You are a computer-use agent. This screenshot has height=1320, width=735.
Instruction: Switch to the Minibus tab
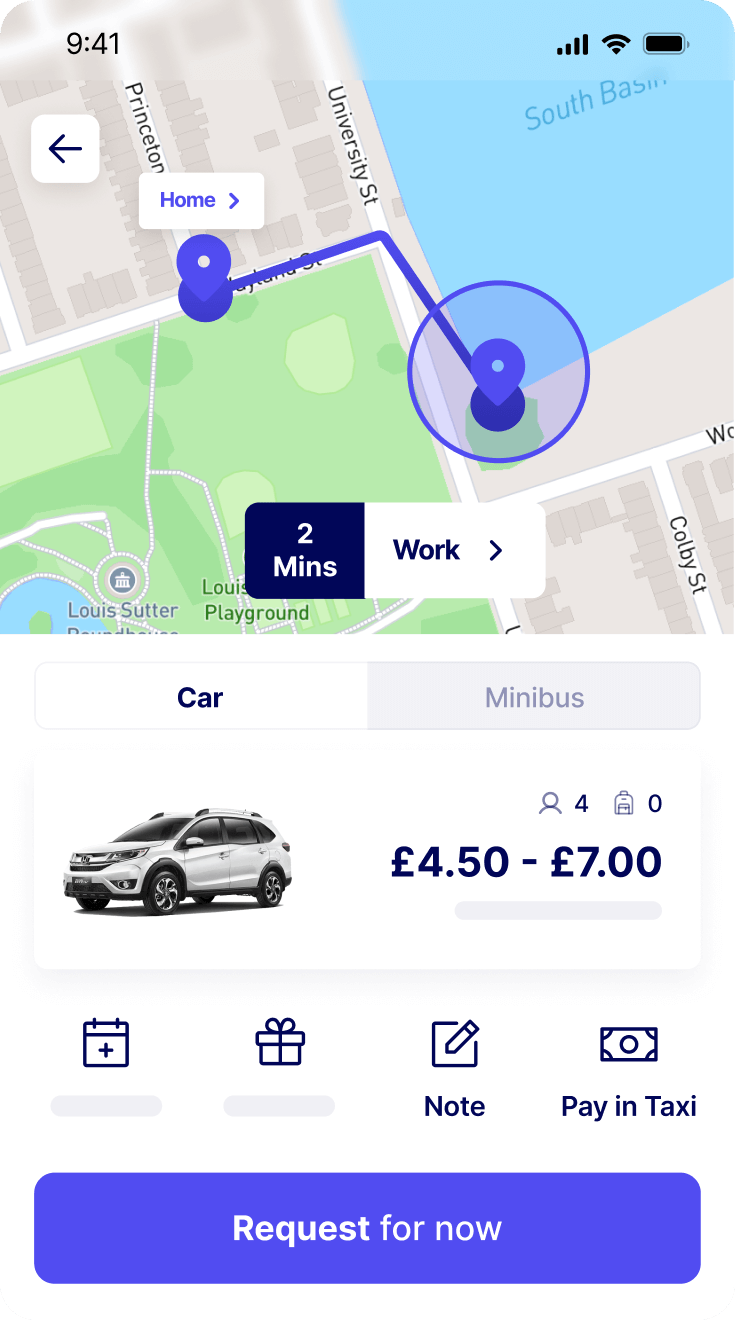pyautogui.click(x=534, y=697)
